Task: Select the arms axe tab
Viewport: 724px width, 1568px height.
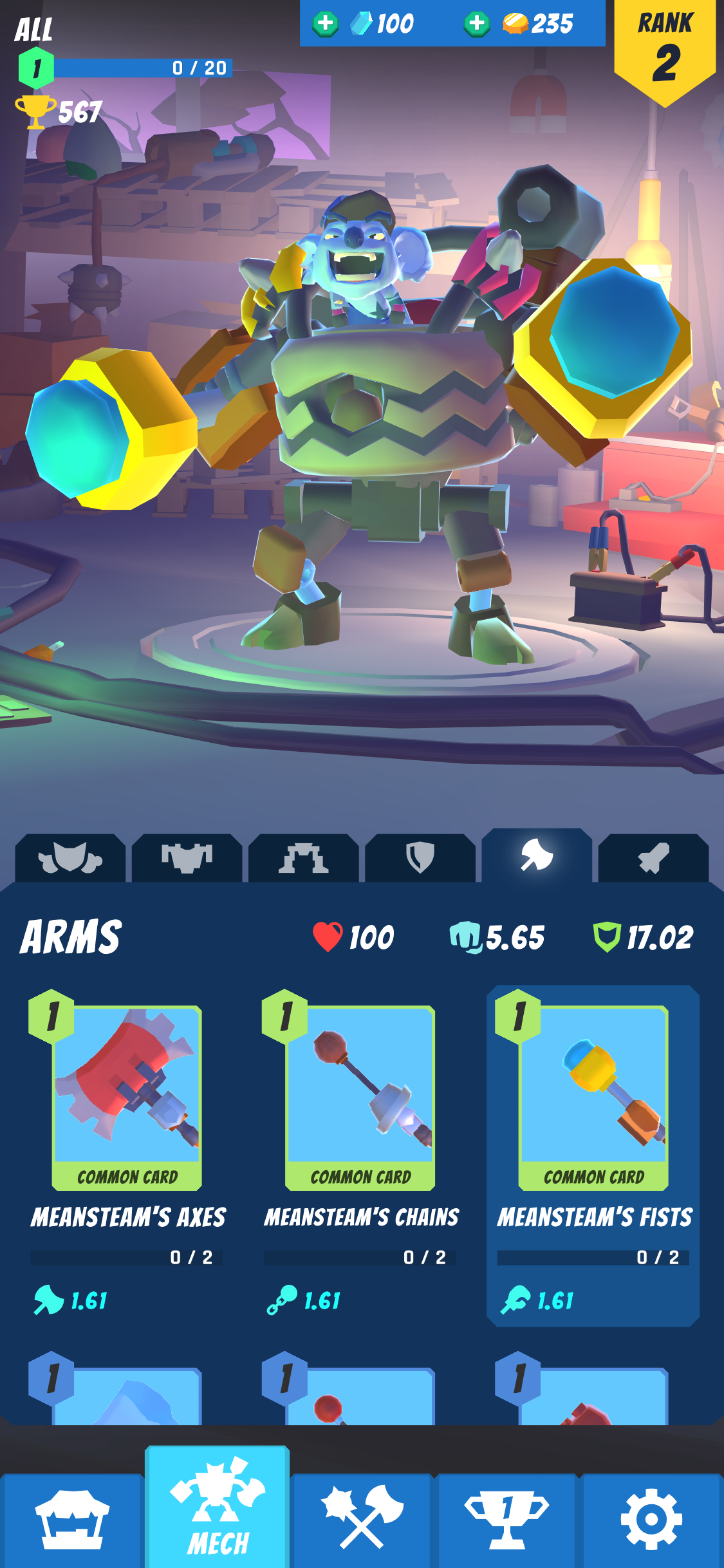Action: pos(537,855)
